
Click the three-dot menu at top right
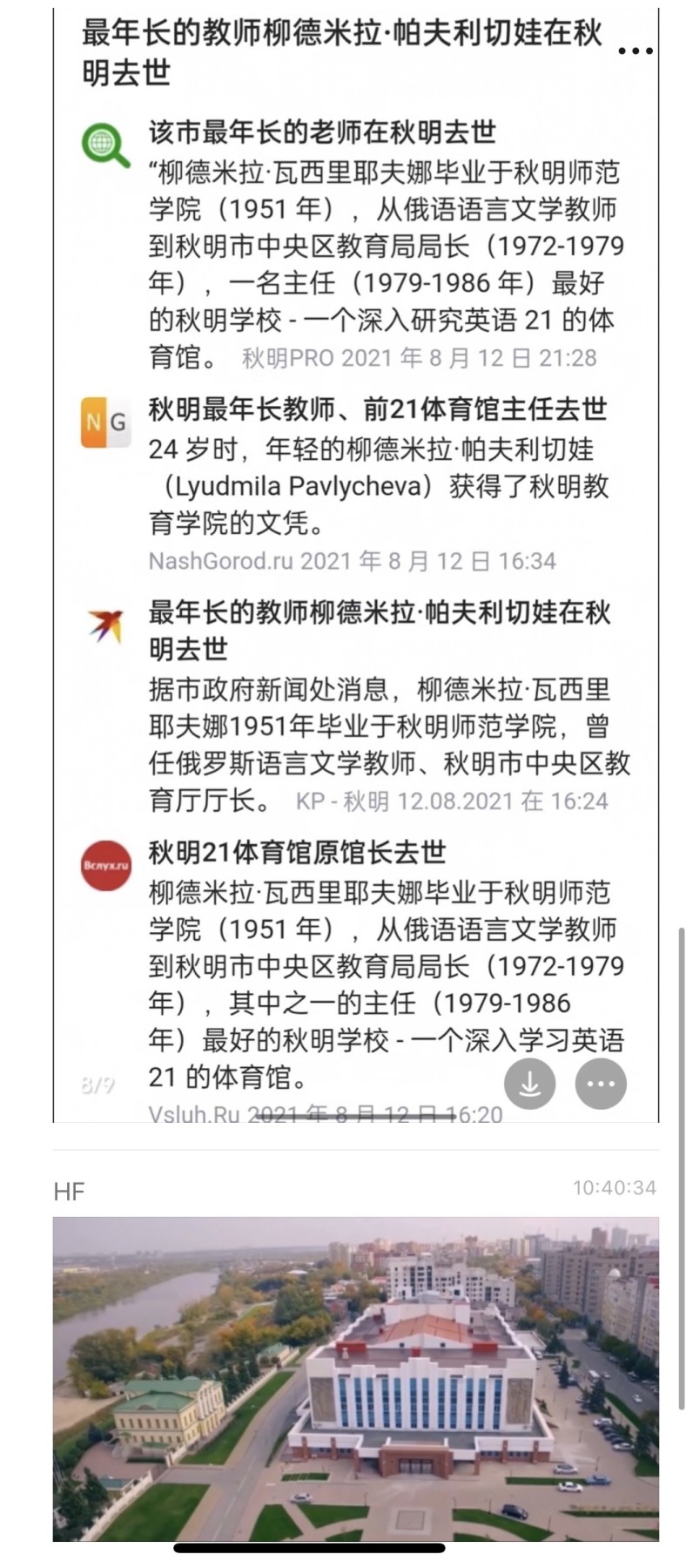[x=637, y=52]
